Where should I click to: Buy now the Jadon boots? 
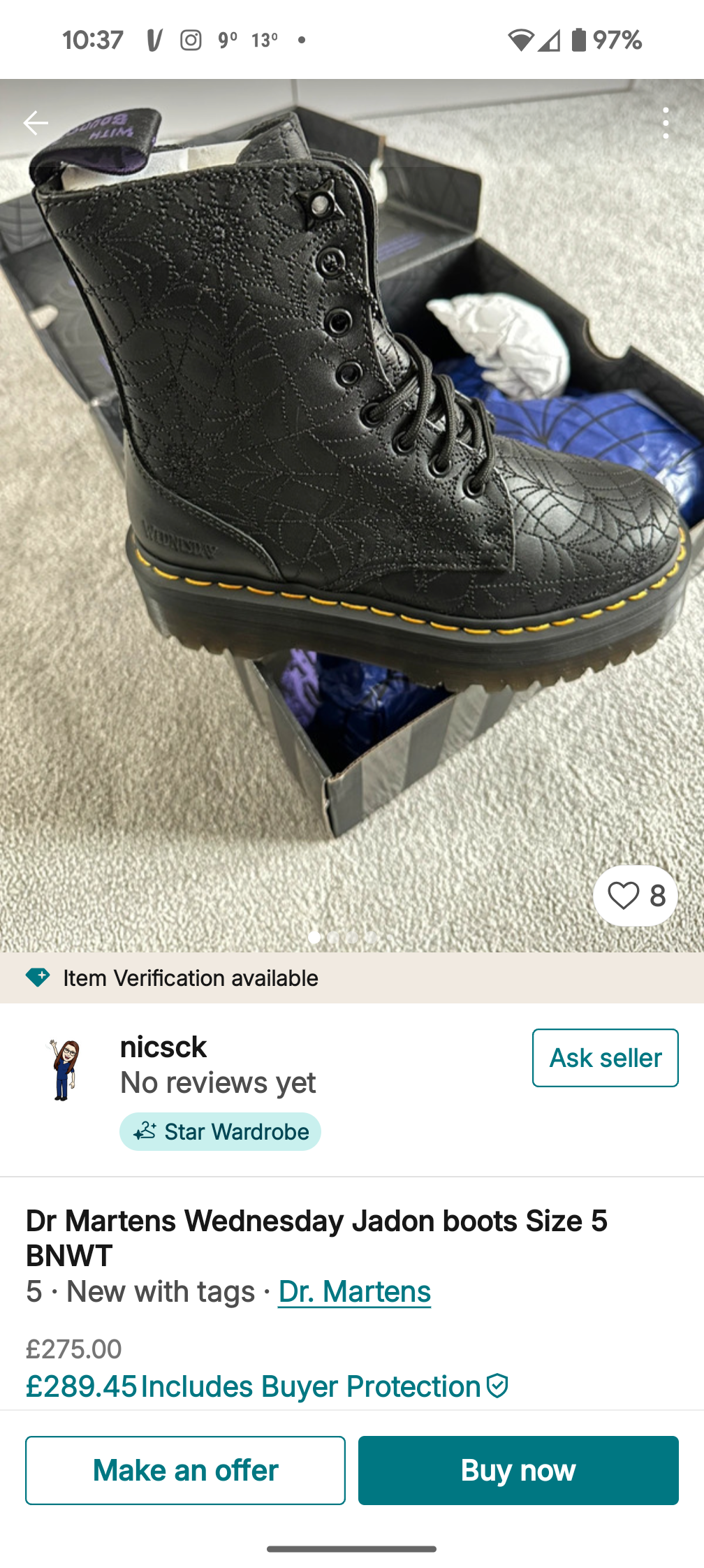518,1470
